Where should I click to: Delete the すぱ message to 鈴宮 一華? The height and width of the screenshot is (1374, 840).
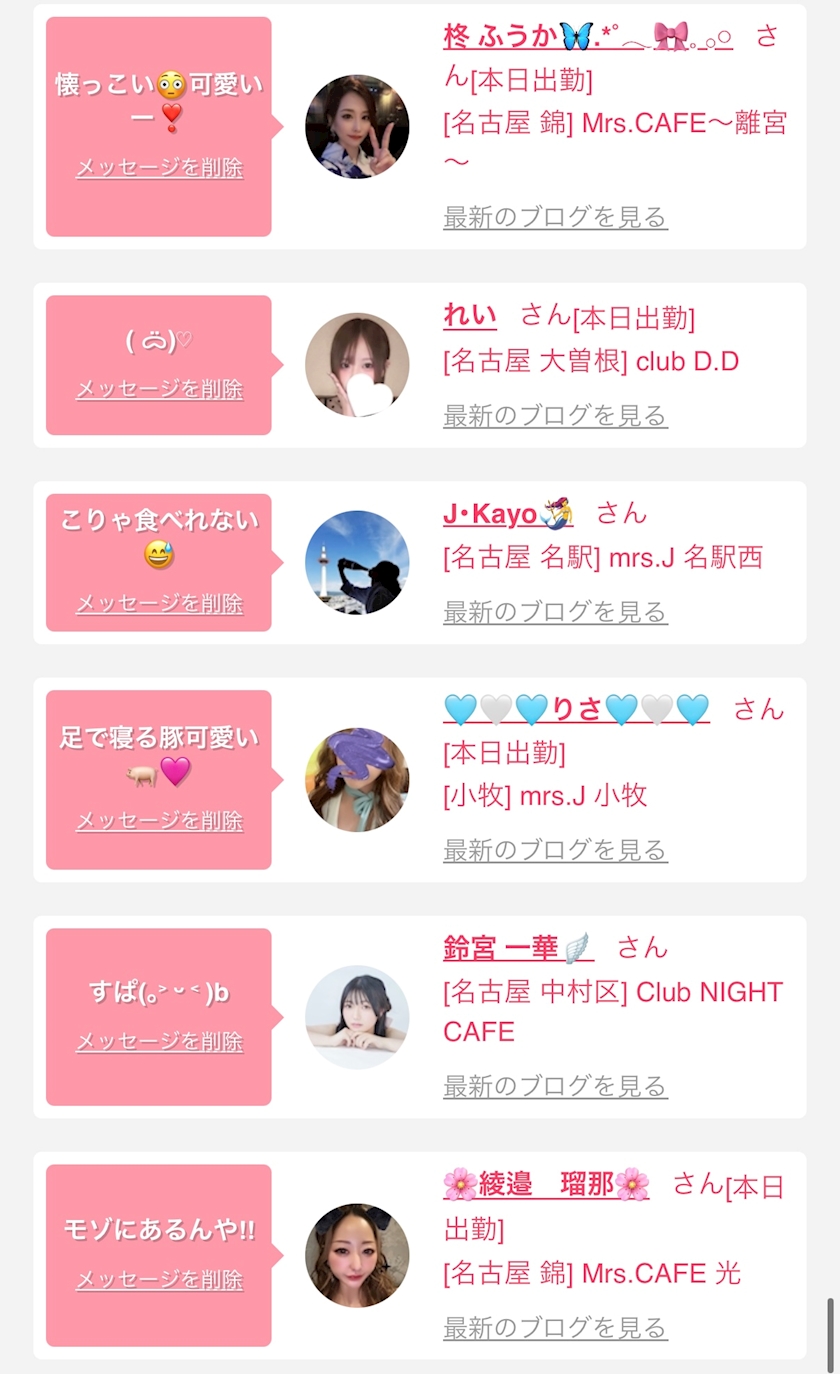[x=159, y=1041]
